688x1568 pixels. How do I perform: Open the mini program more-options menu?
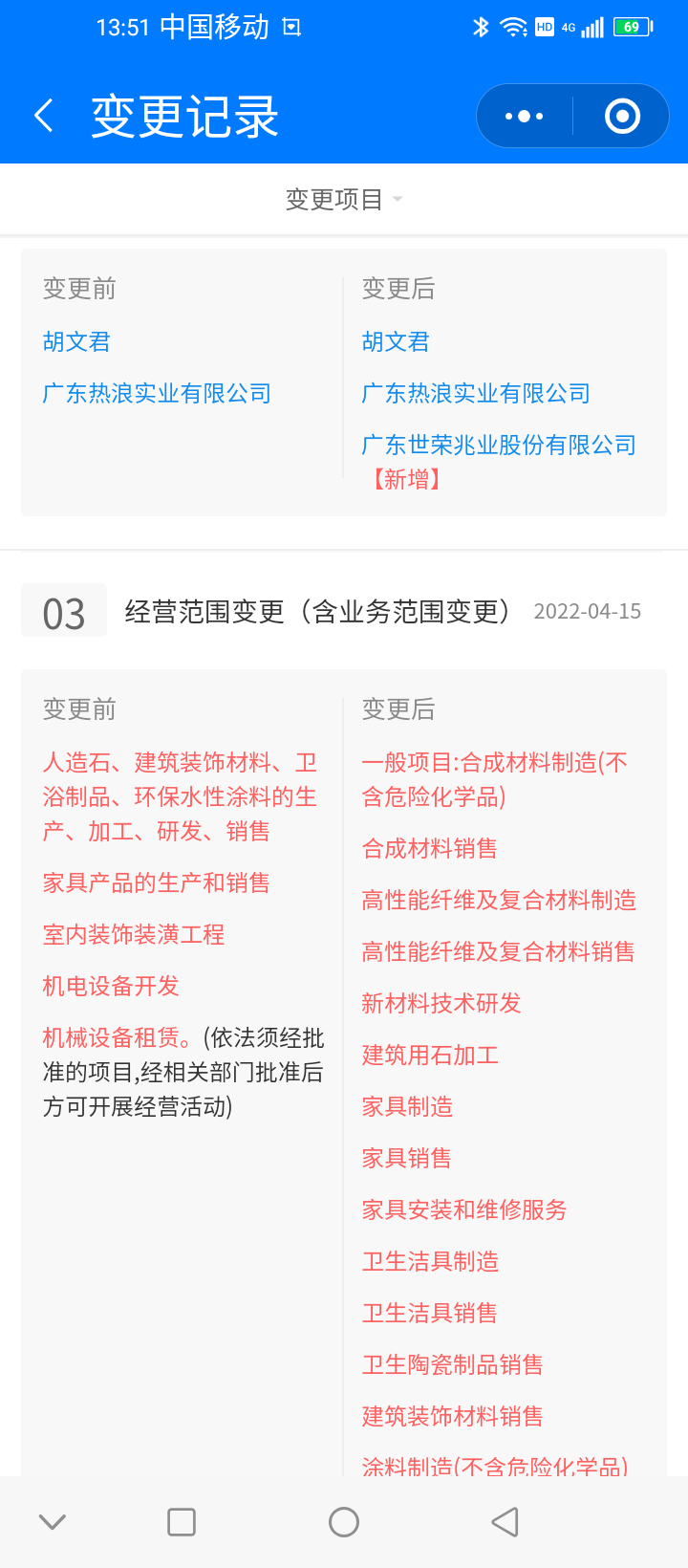click(525, 117)
